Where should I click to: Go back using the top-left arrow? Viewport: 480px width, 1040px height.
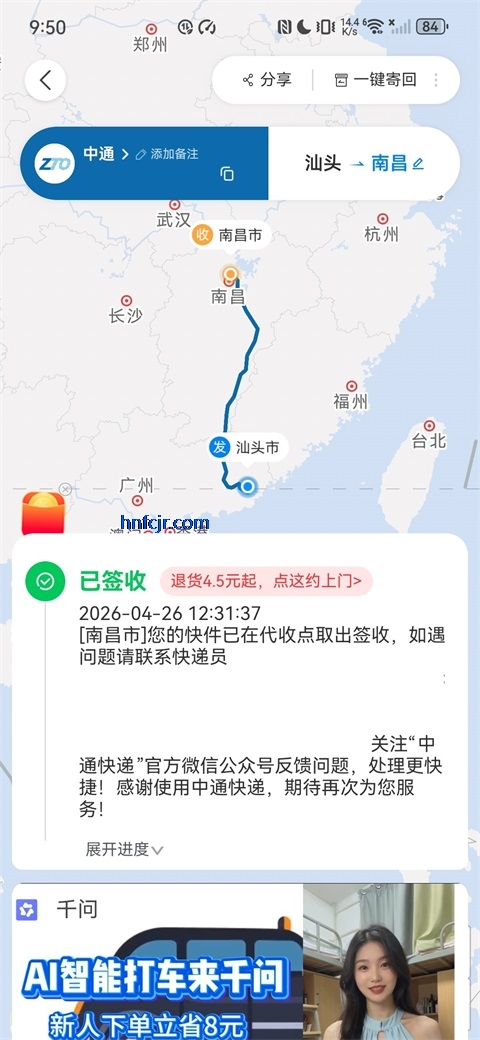(x=45, y=80)
